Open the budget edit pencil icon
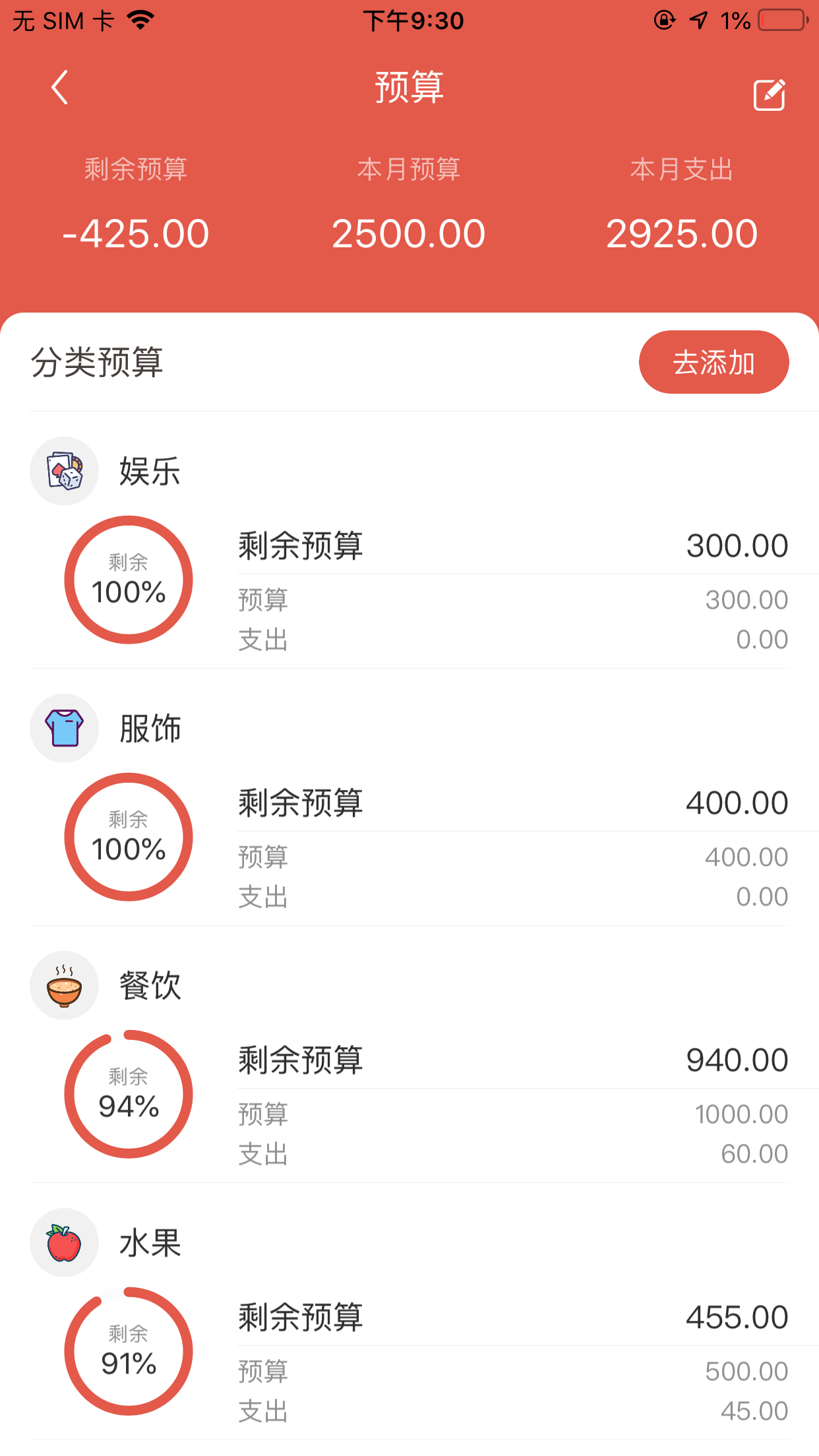This screenshot has height=1456, width=819. (770, 94)
